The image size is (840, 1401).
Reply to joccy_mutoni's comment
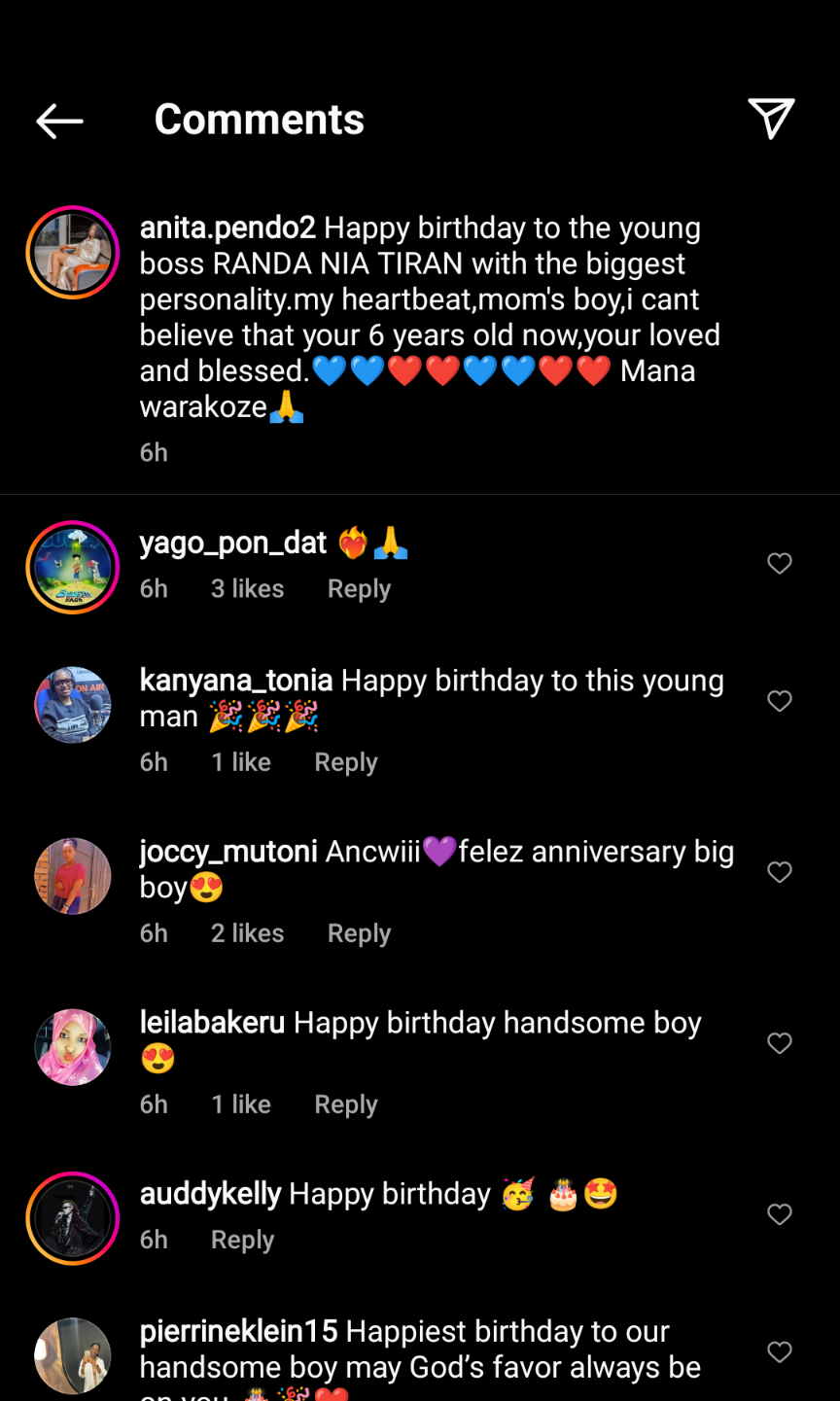tap(359, 933)
